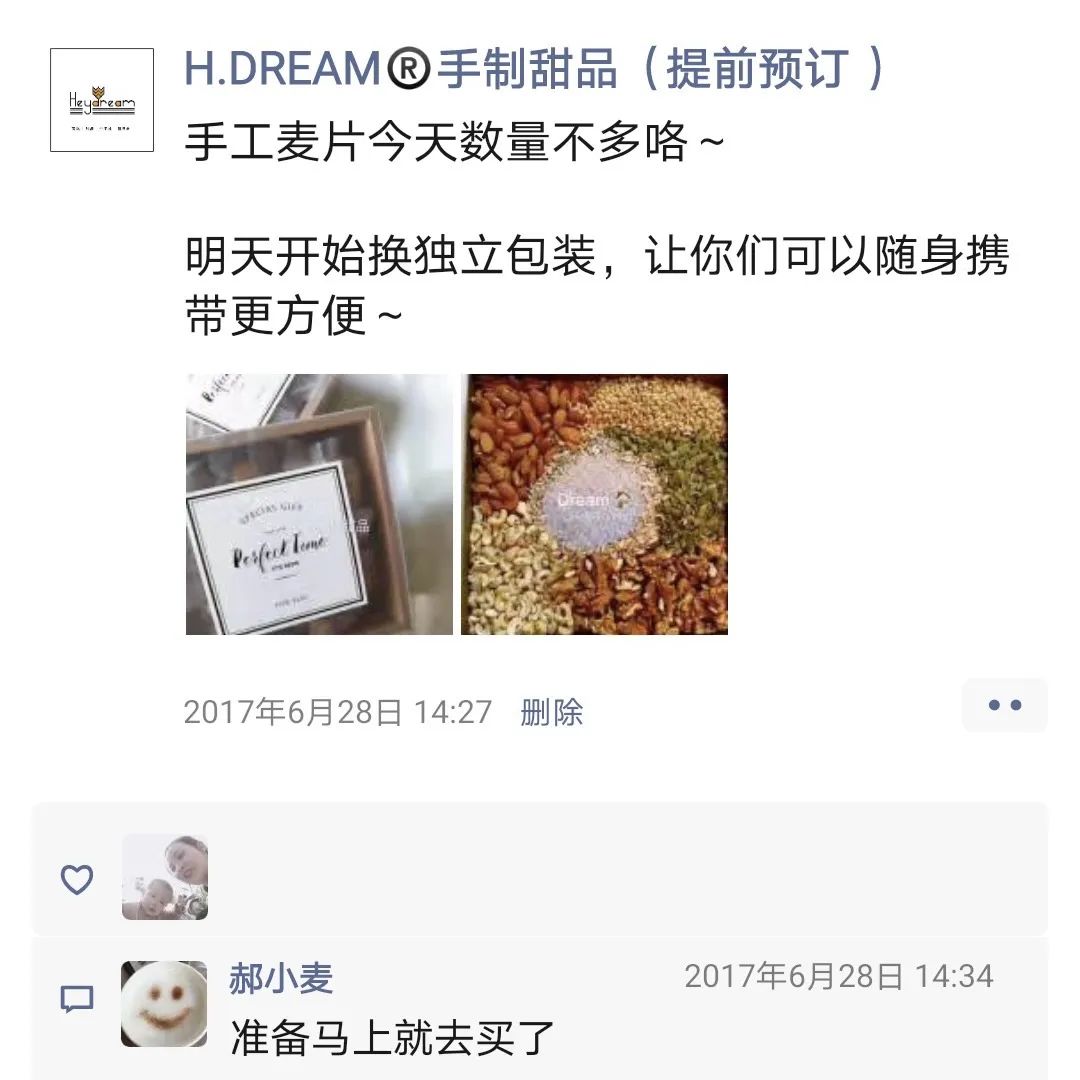The height and width of the screenshot is (1080, 1080).
Task: Tap 删除 to delete this post
Action: click(x=551, y=713)
